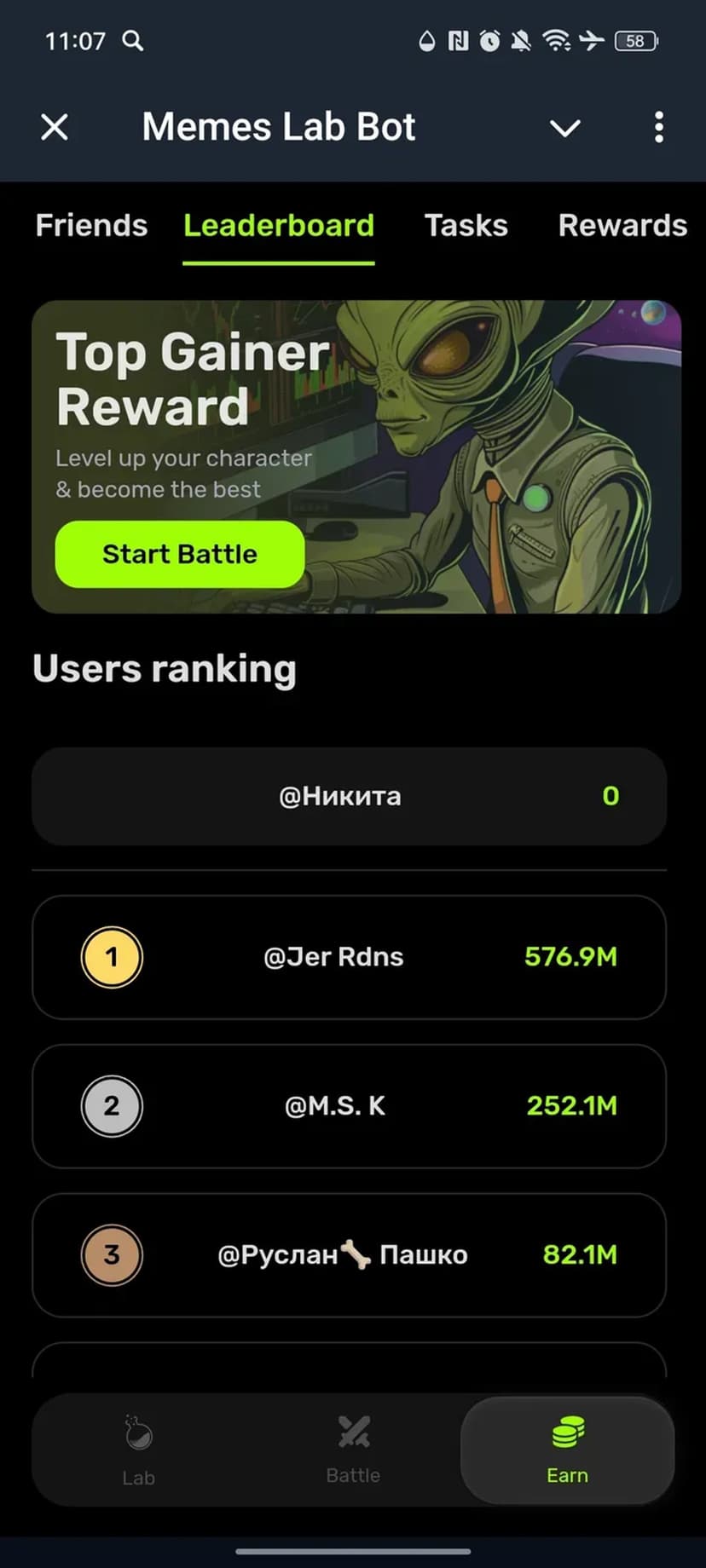Go to the Tasks tab
This screenshot has width=706, height=1568.
pyautogui.click(x=466, y=226)
